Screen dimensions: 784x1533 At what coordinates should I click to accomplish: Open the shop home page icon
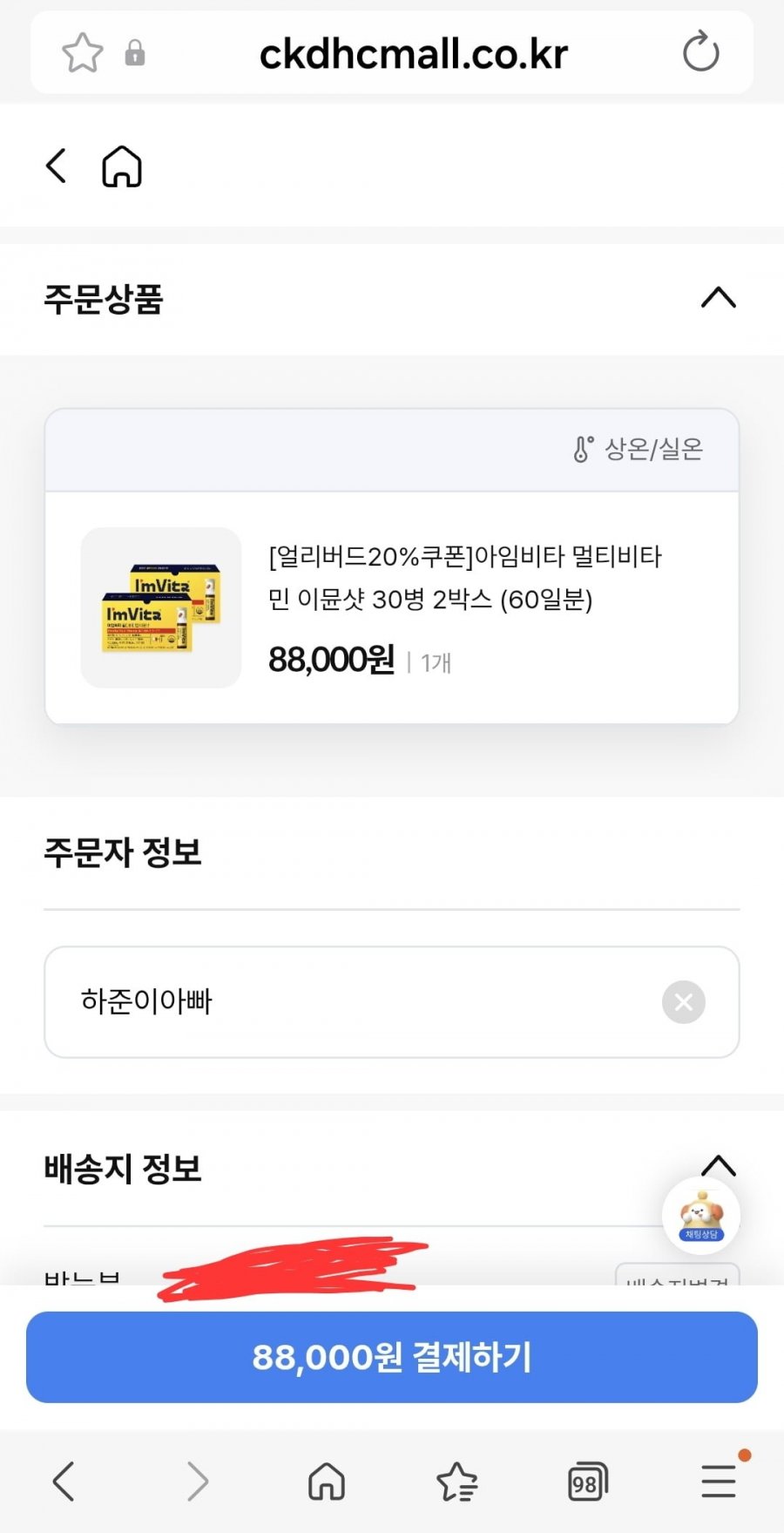122,166
